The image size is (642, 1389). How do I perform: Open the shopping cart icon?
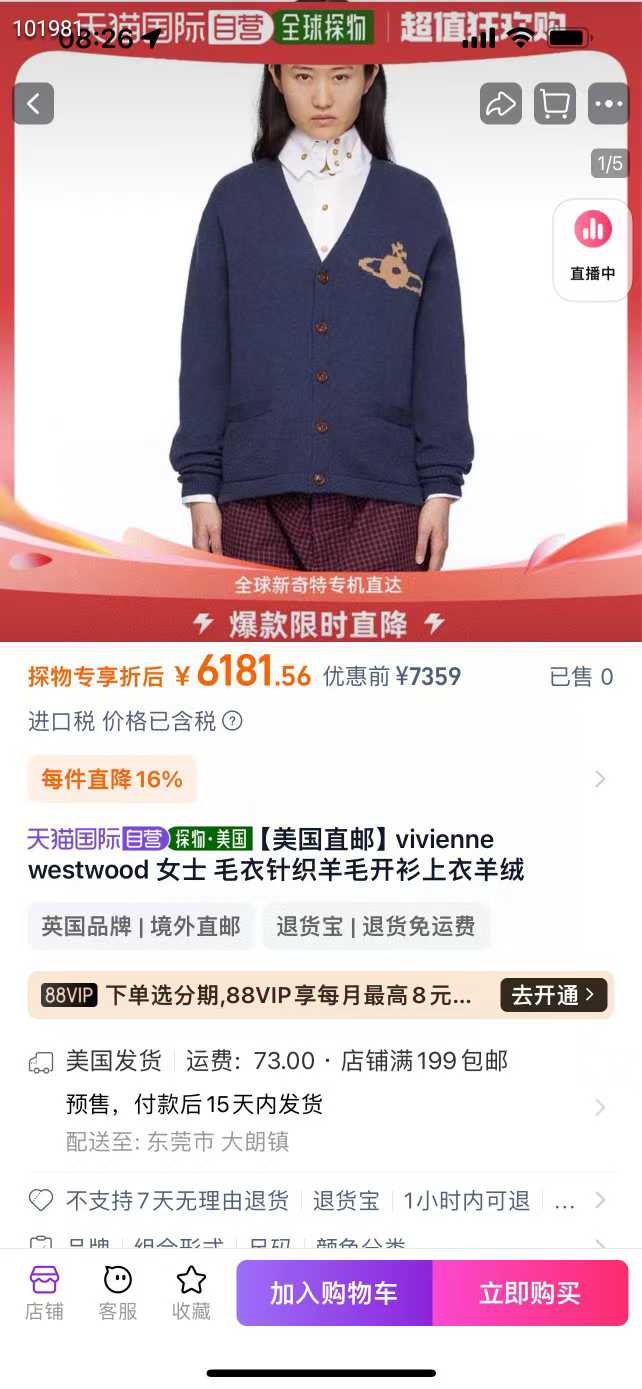pos(554,104)
